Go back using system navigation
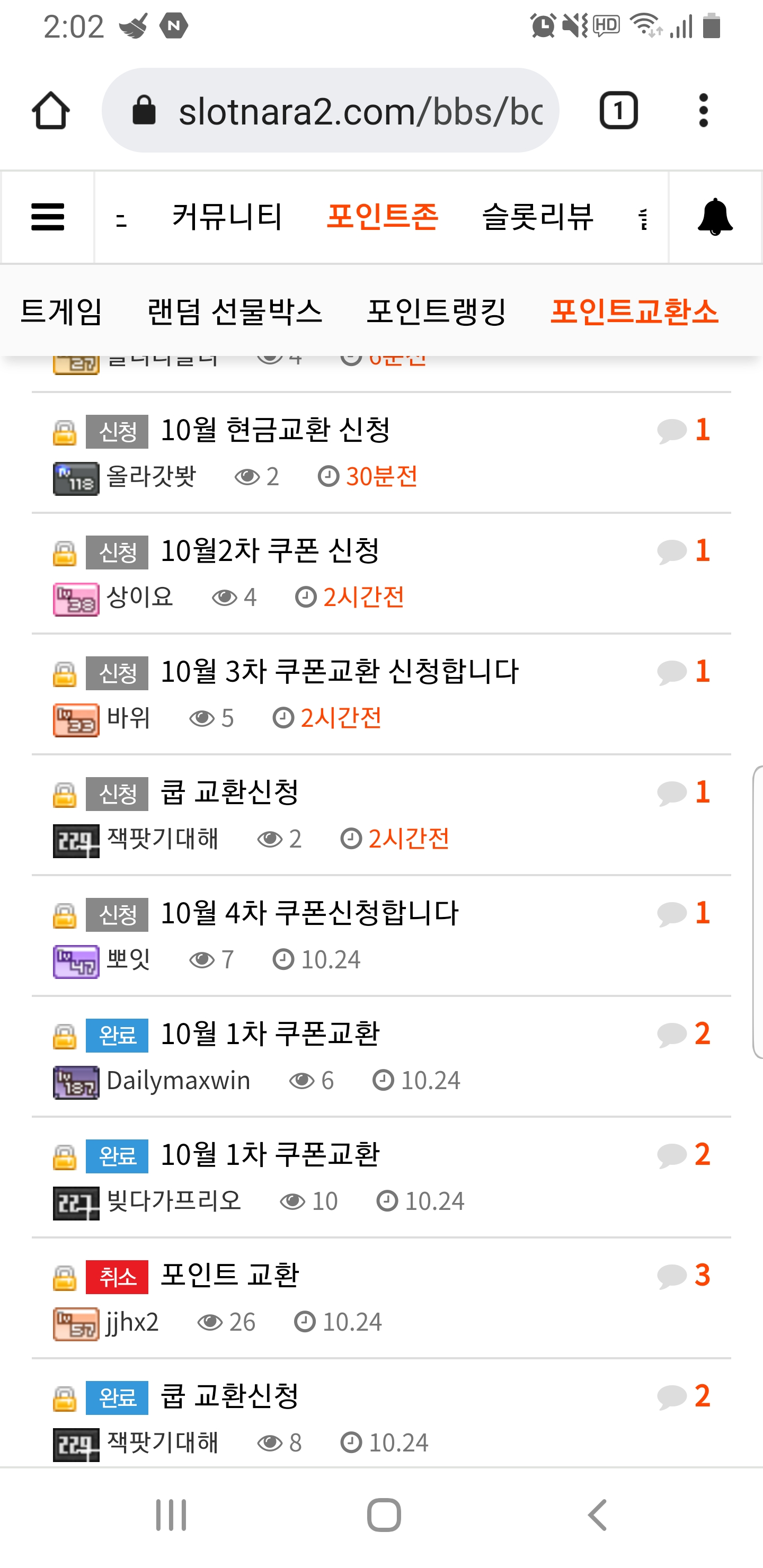The image size is (763, 1568). [597, 1514]
